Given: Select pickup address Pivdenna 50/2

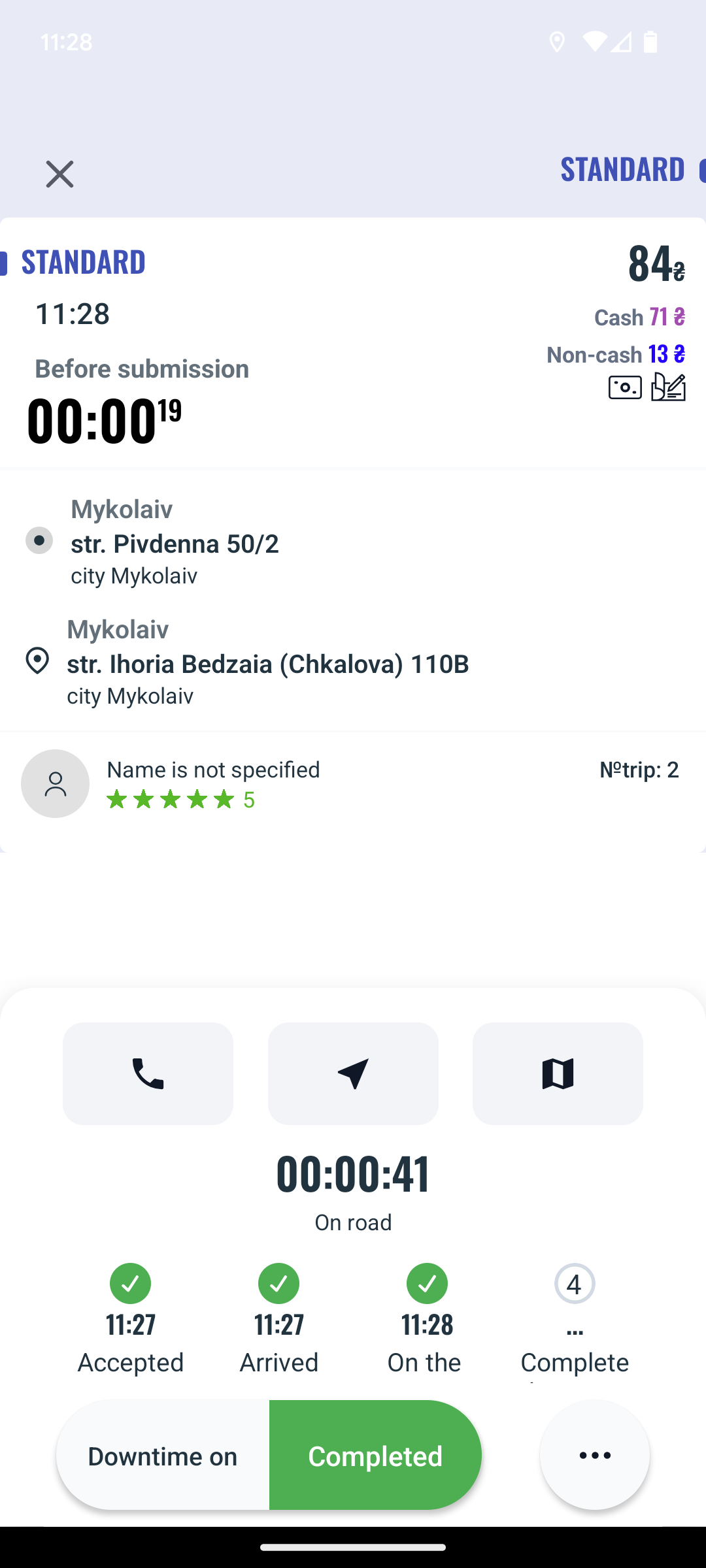Looking at the screenshot, I should [175, 543].
